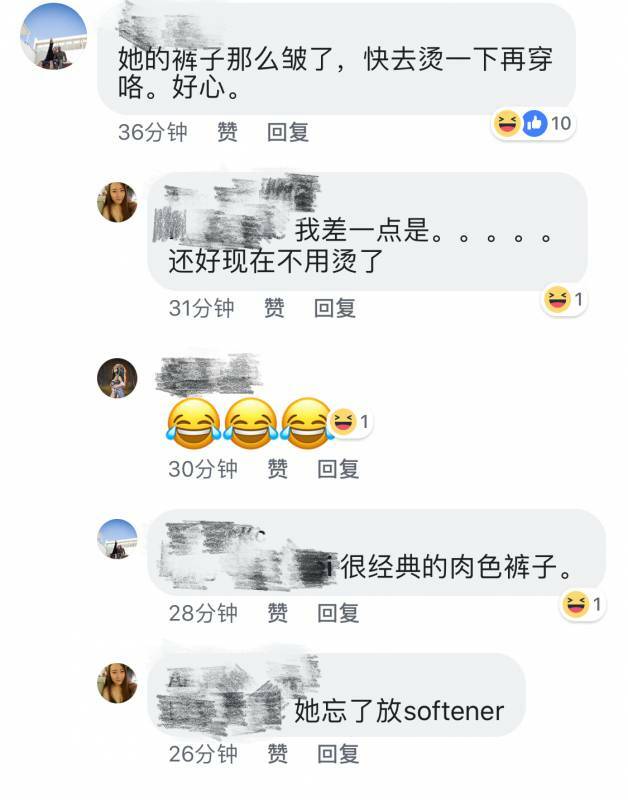Screen dimensions: 628x800
Task: Open avatar beside the softener comment
Action: [x=117, y=682]
